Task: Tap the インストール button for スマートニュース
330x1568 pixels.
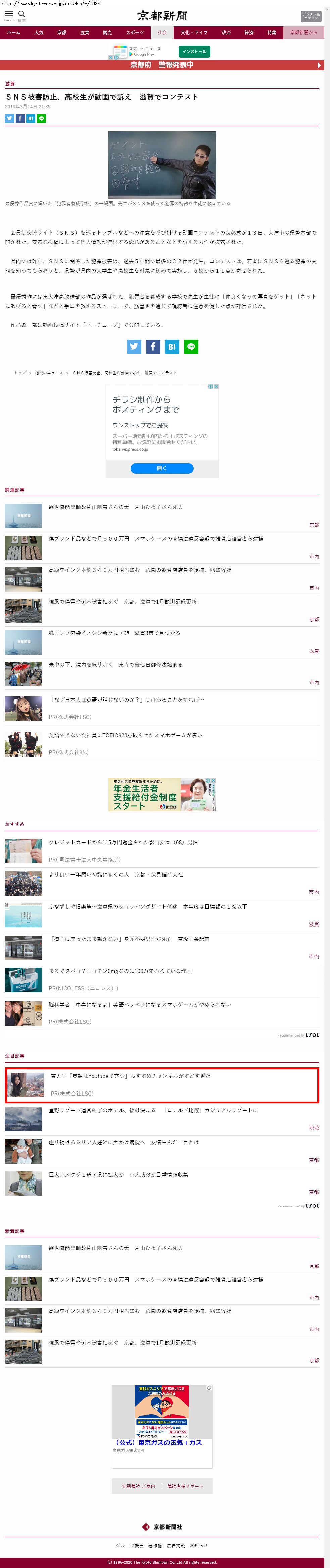Action: [194, 52]
